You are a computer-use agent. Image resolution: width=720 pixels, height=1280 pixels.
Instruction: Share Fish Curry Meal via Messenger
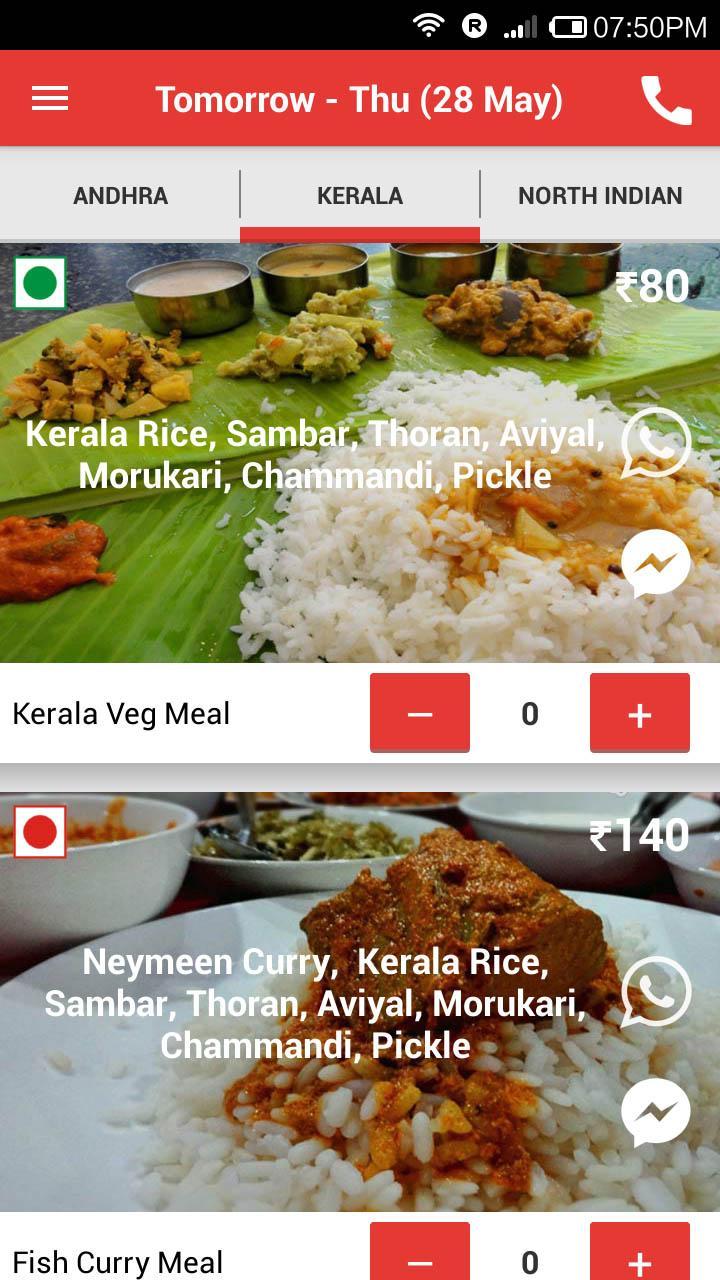click(656, 1112)
